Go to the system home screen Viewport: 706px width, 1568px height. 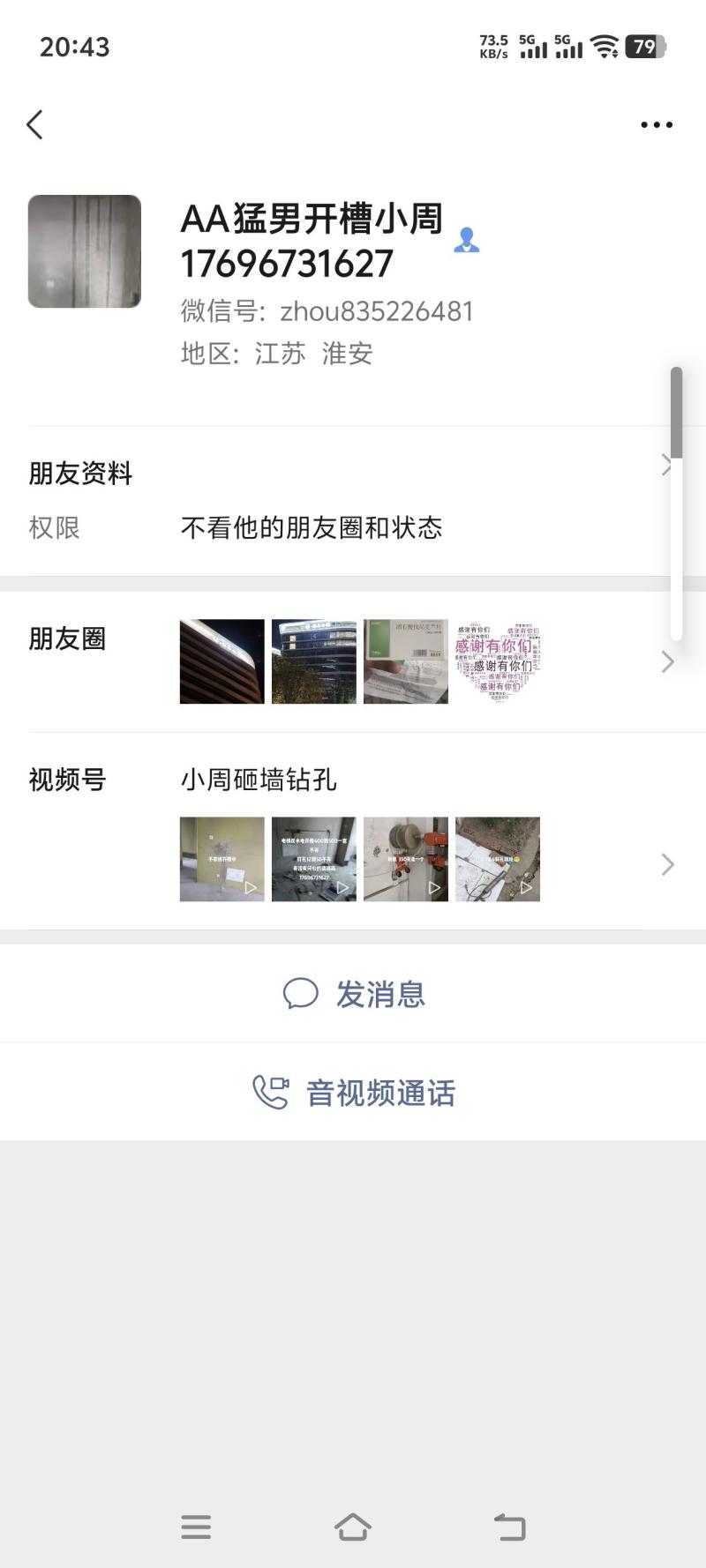point(353,1527)
